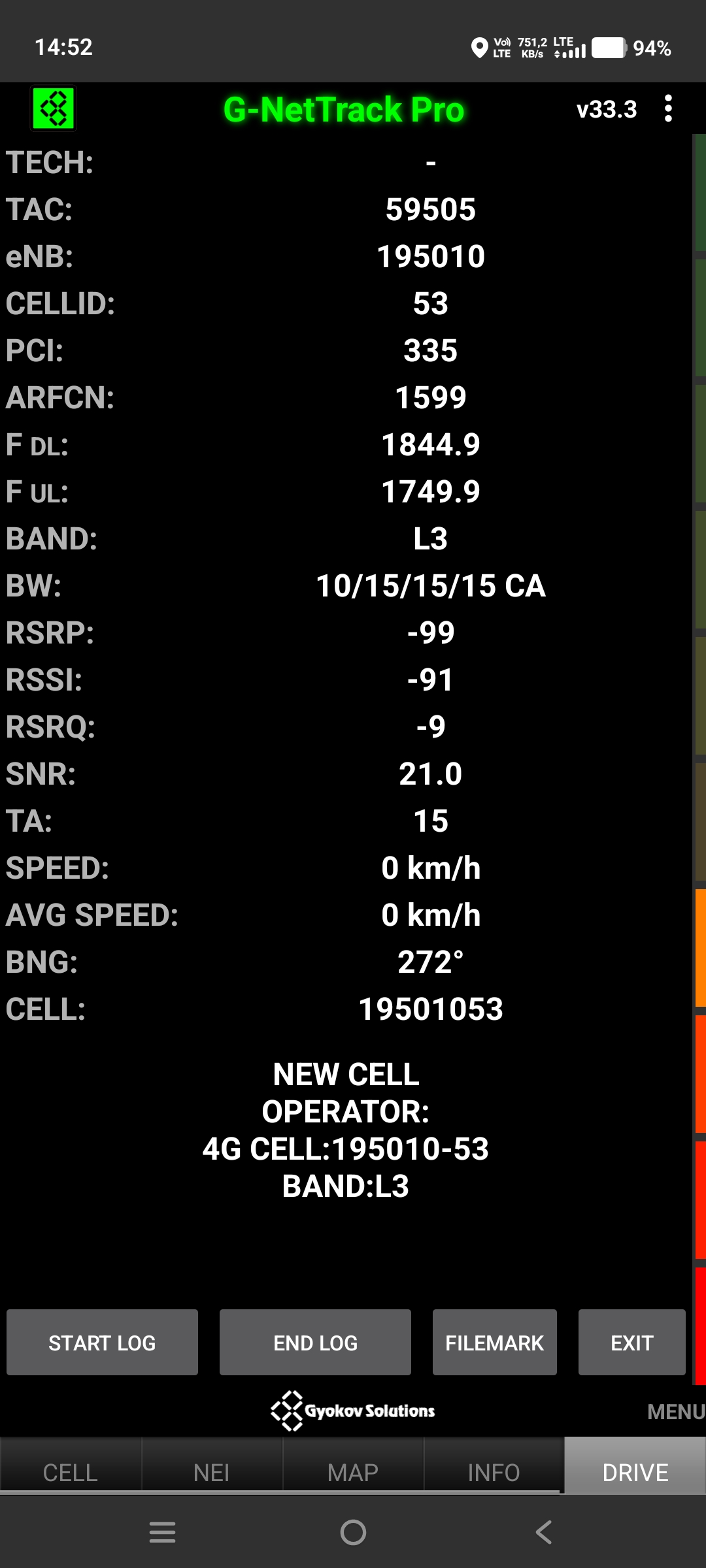Viewport: 706px width, 1568px height.
Task: Return to the home screen
Action: pyautogui.click(x=353, y=1532)
